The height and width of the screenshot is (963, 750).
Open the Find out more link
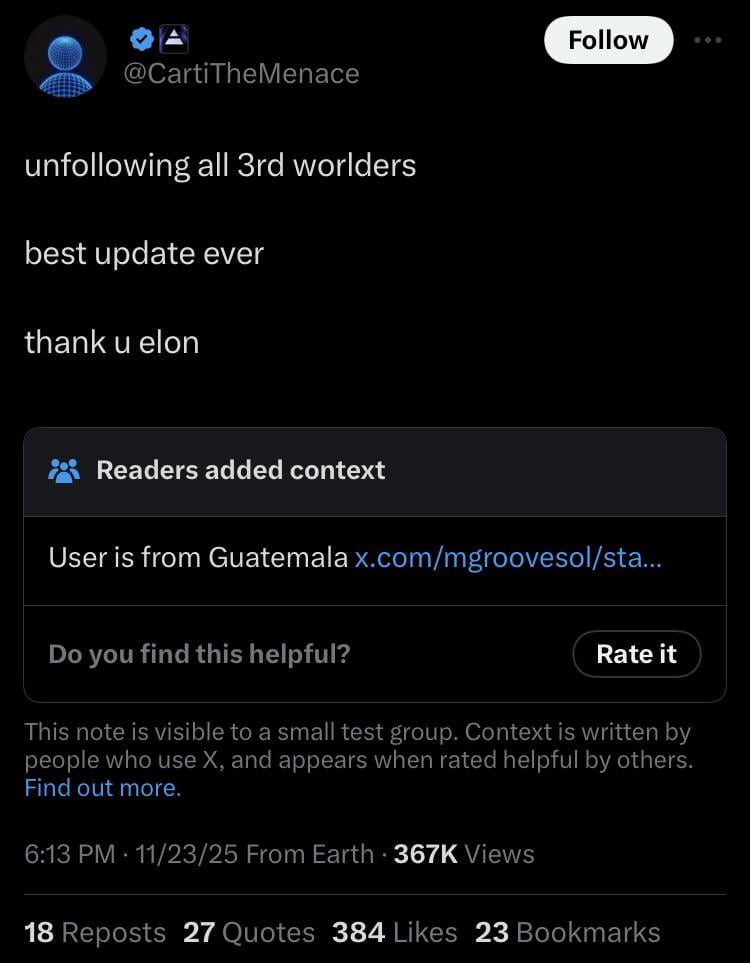pos(101,788)
